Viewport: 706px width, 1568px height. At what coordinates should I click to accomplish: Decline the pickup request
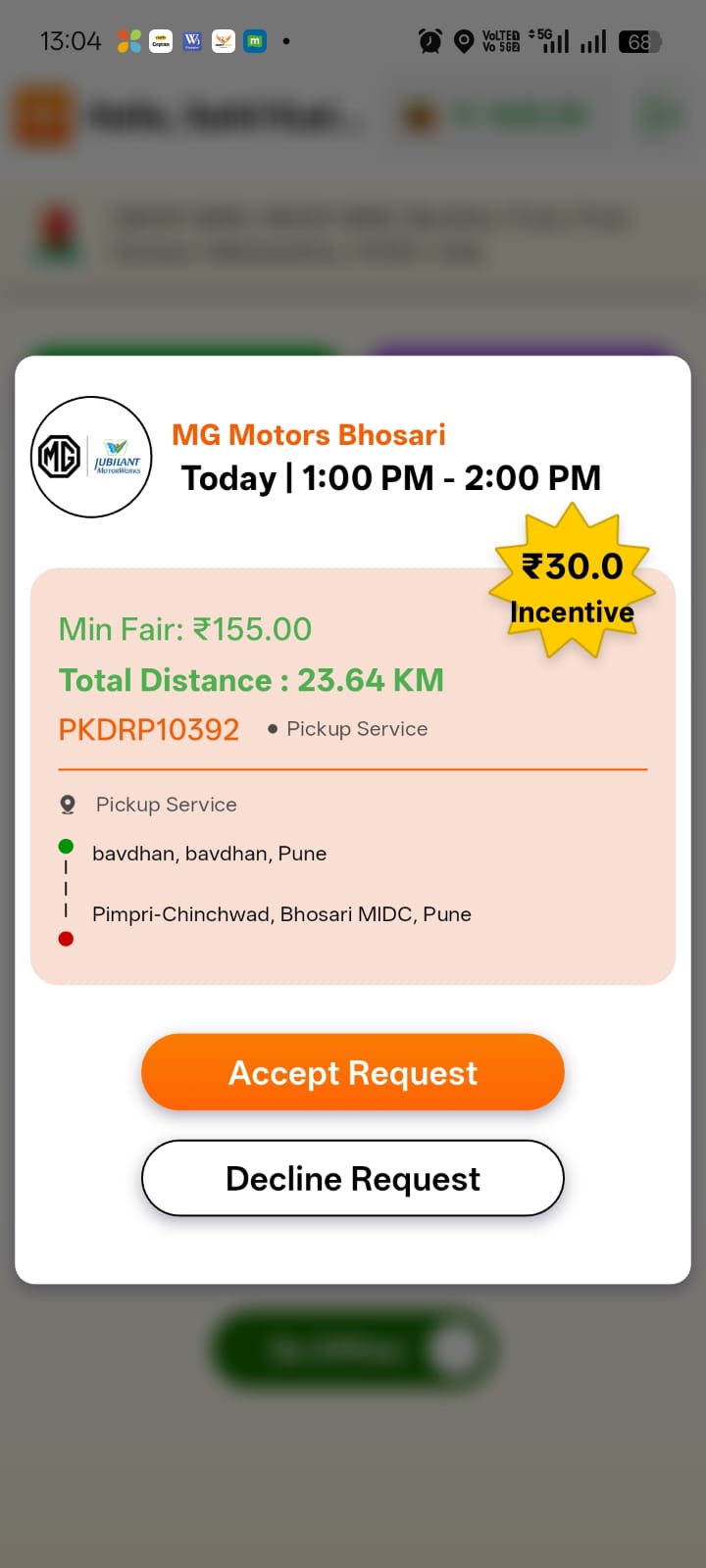click(x=353, y=1178)
